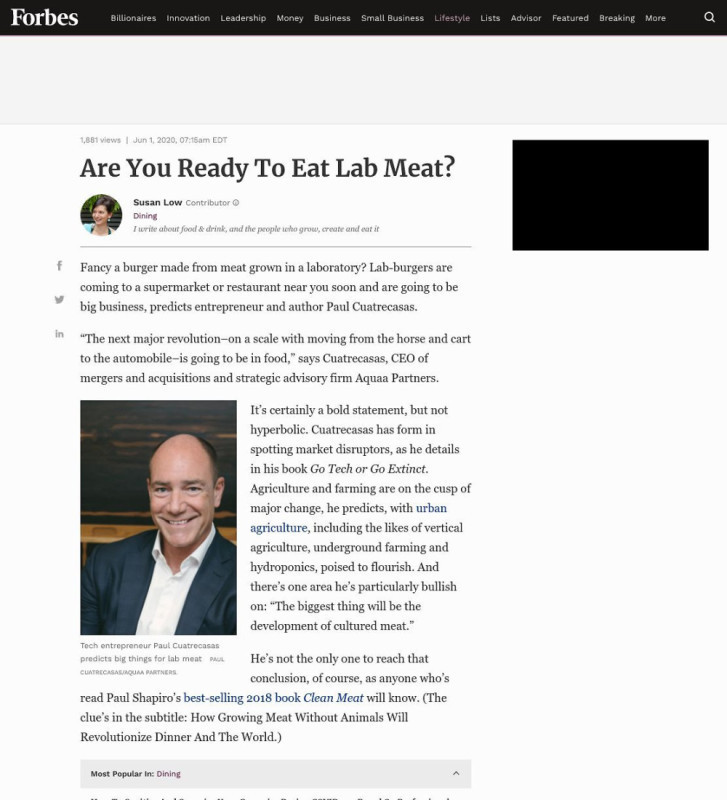Go to Small Business section
727x800 pixels.
pyautogui.click(x=392, y=18)
